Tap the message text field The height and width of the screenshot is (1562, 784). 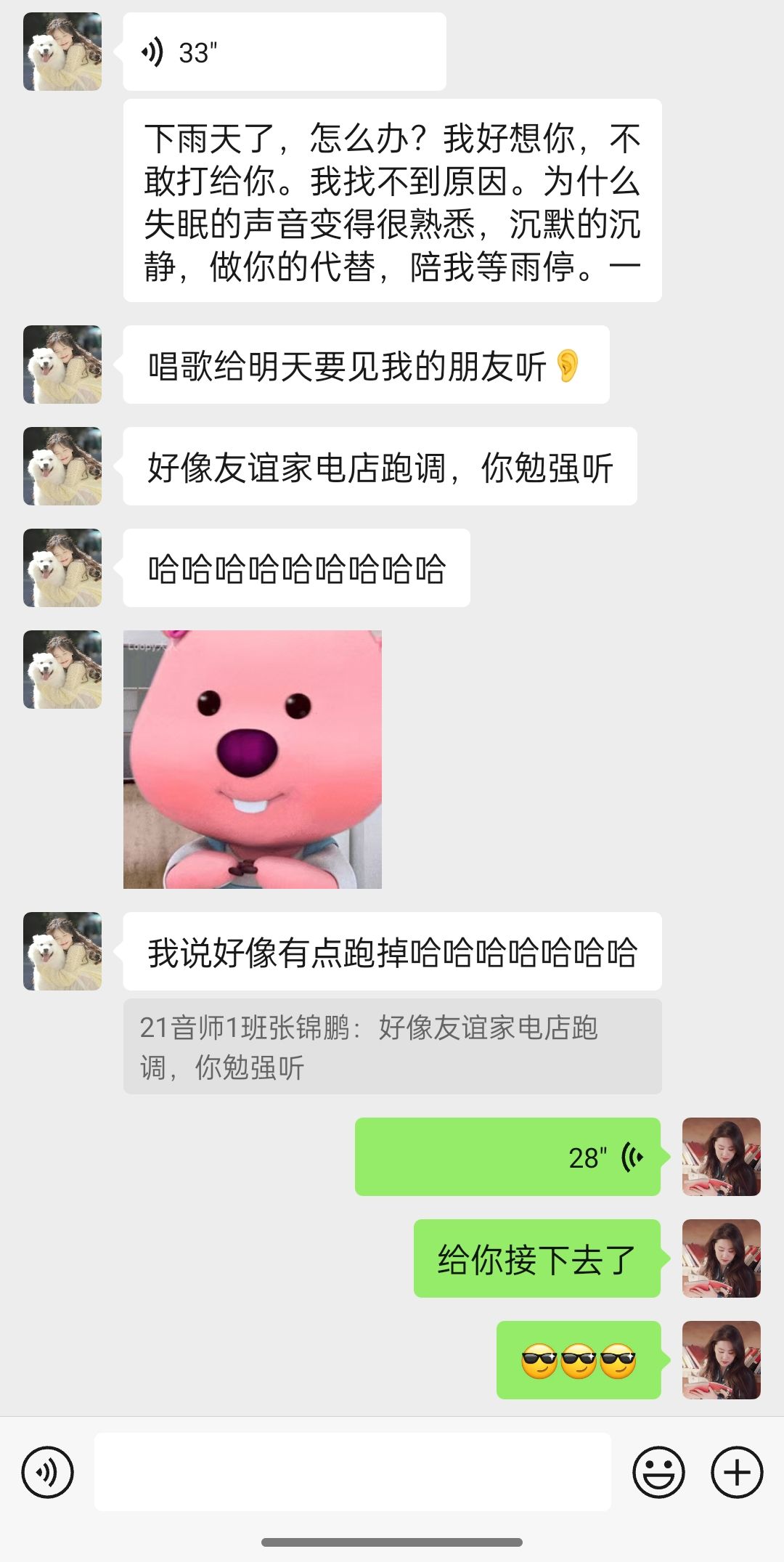click(353, 1472)
